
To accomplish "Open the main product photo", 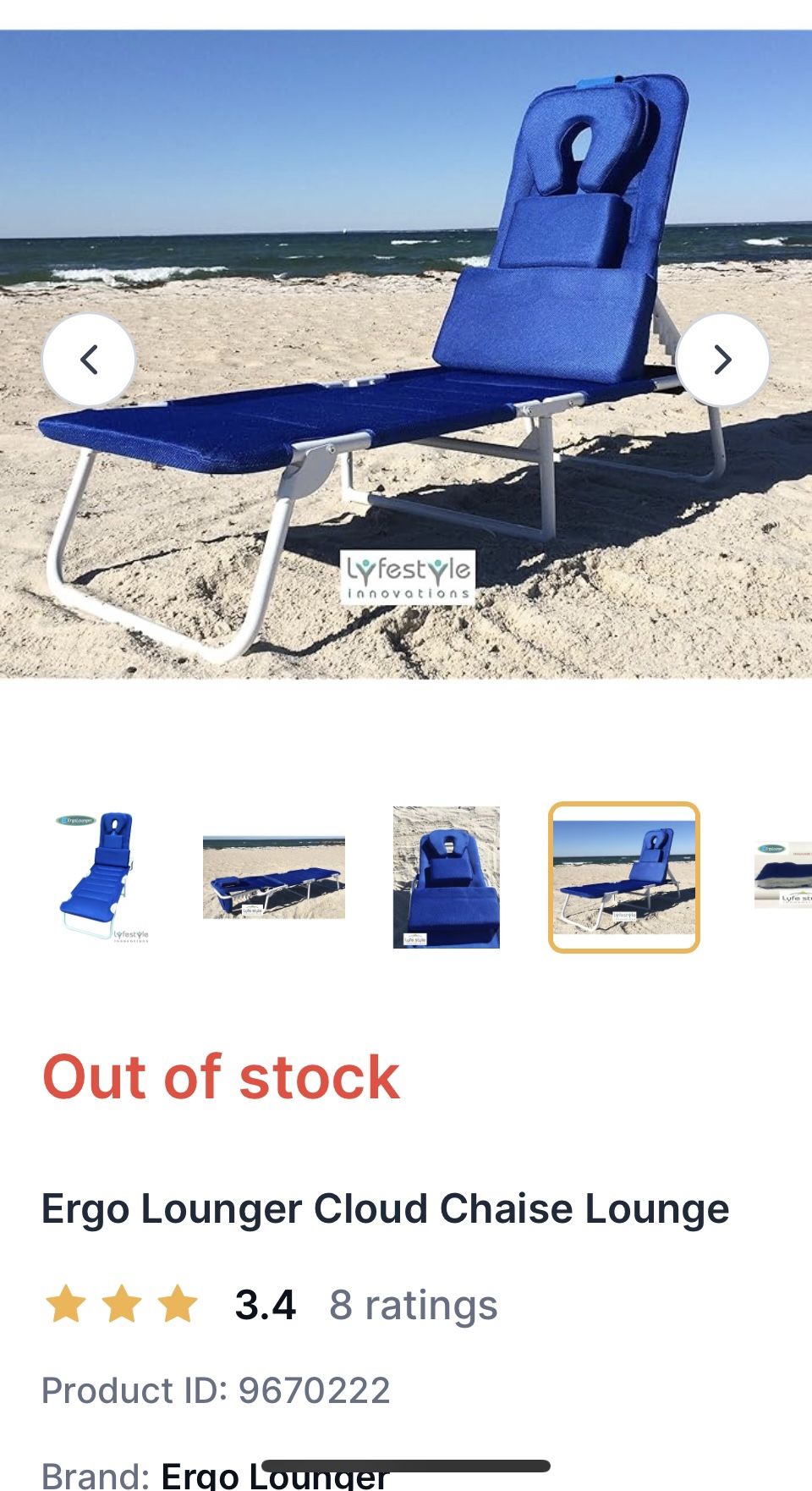I will coord(406,354).
